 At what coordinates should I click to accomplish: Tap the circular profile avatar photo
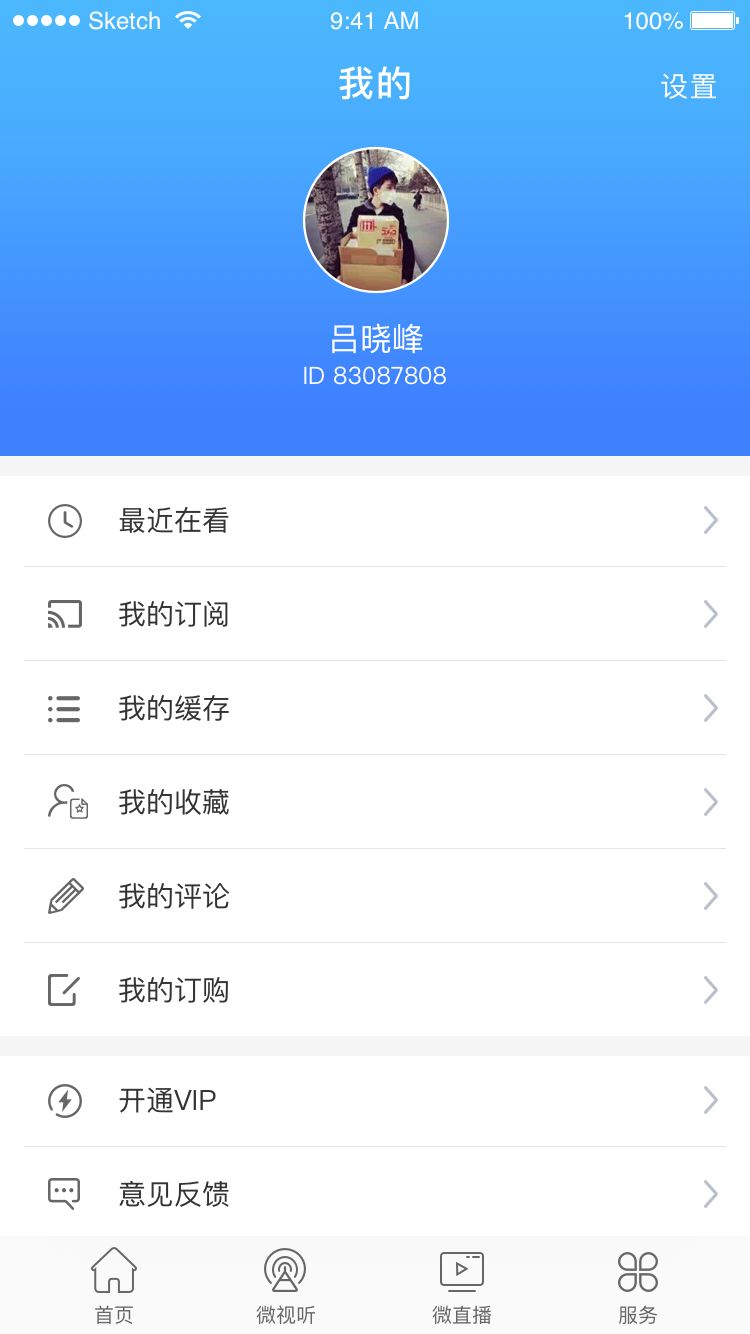tap(375, 219)
